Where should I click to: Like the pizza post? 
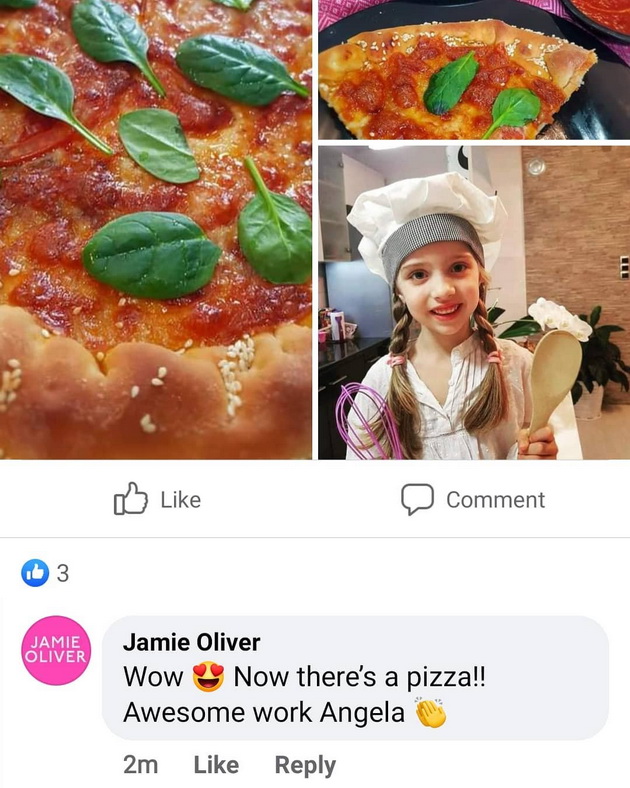[x=158, y=499]
